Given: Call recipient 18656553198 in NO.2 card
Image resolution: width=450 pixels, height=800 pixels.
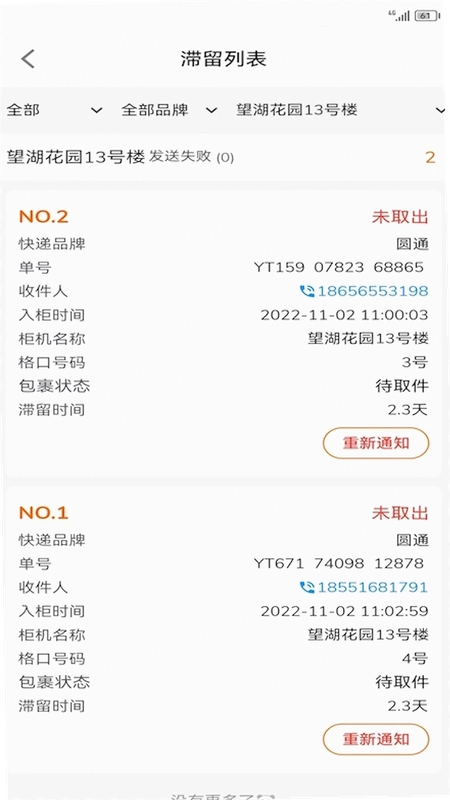Looking at the screenshot, I should point(364,291).
